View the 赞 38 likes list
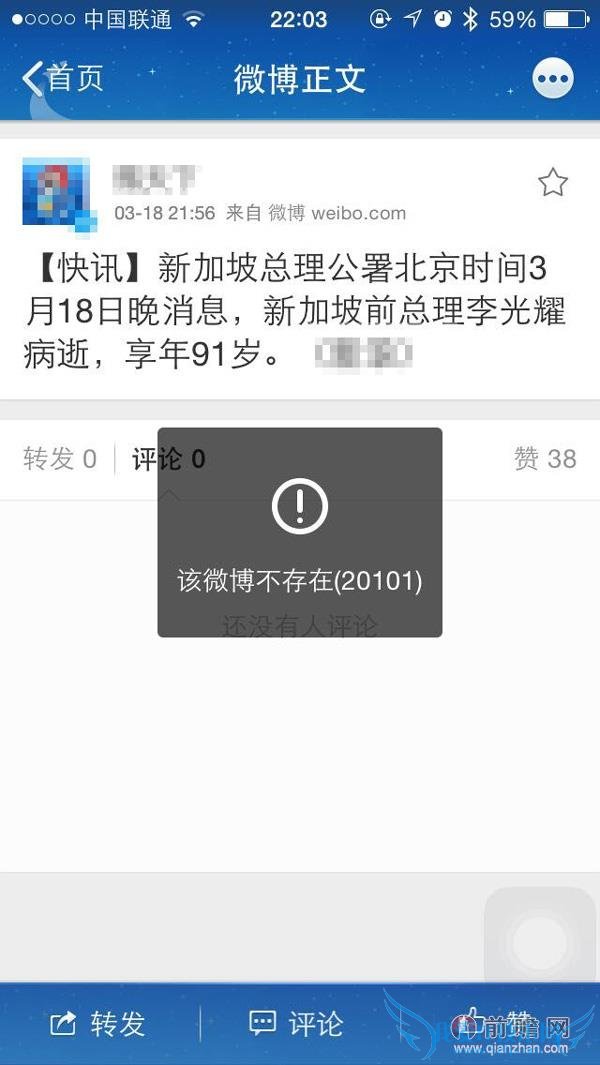Image resolution: width=600 pixels, height=1065 pixels. [x=545, y=459]
